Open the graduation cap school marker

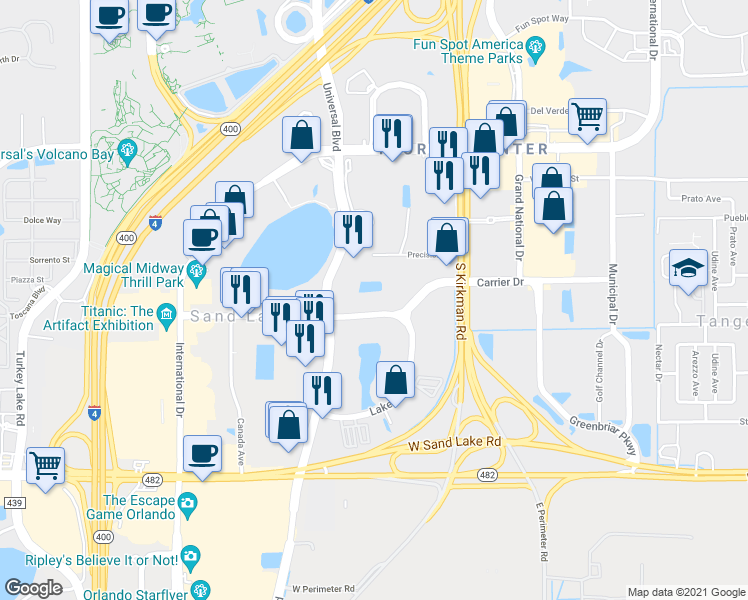coord(689,269)
